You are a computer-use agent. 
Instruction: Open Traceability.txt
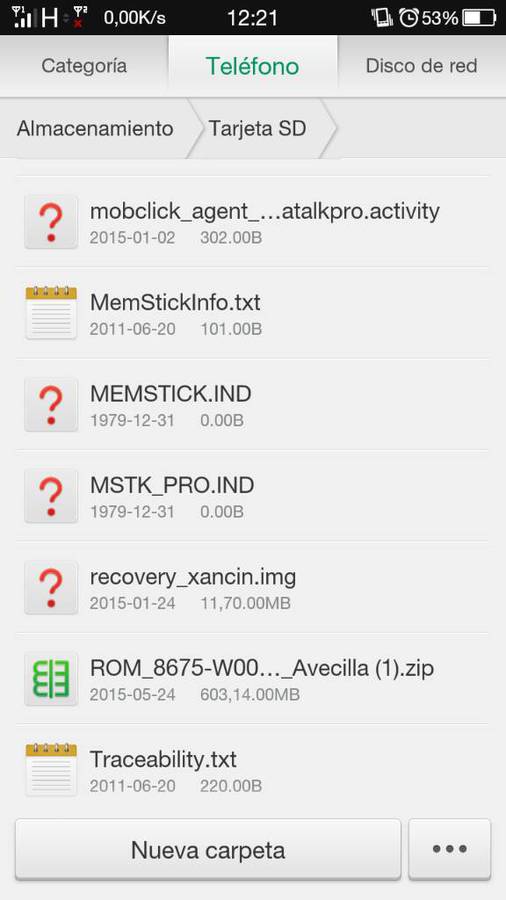click(x=252, y=770)
